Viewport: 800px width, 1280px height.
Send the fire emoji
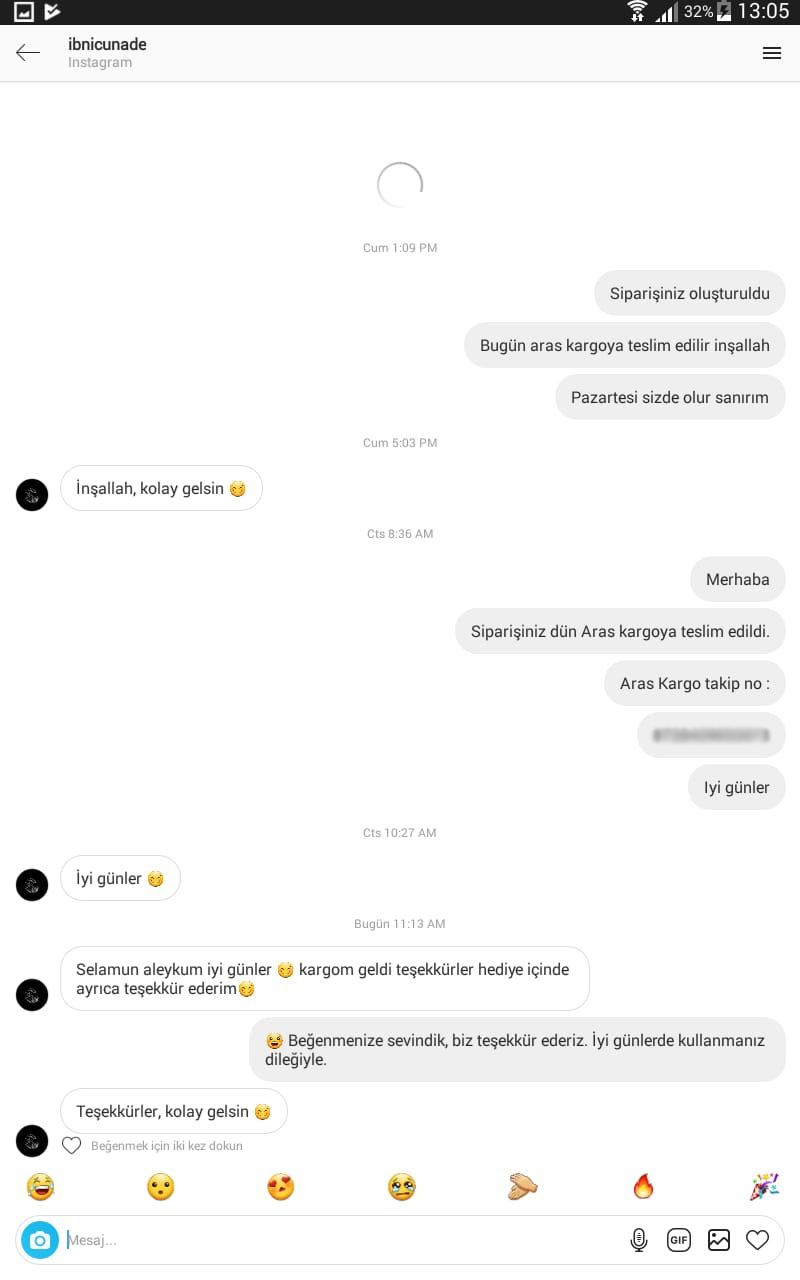point(643,1187)
